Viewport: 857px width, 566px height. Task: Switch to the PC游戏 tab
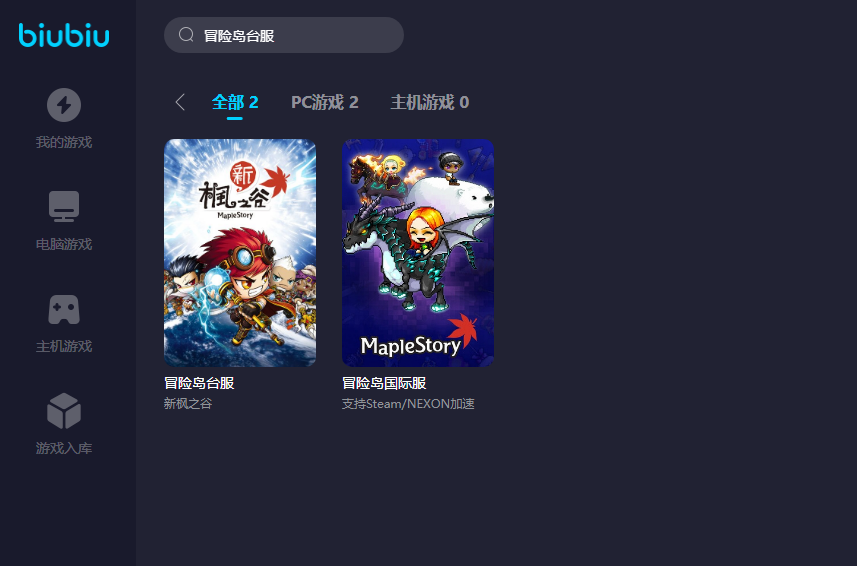coord(324,102)
